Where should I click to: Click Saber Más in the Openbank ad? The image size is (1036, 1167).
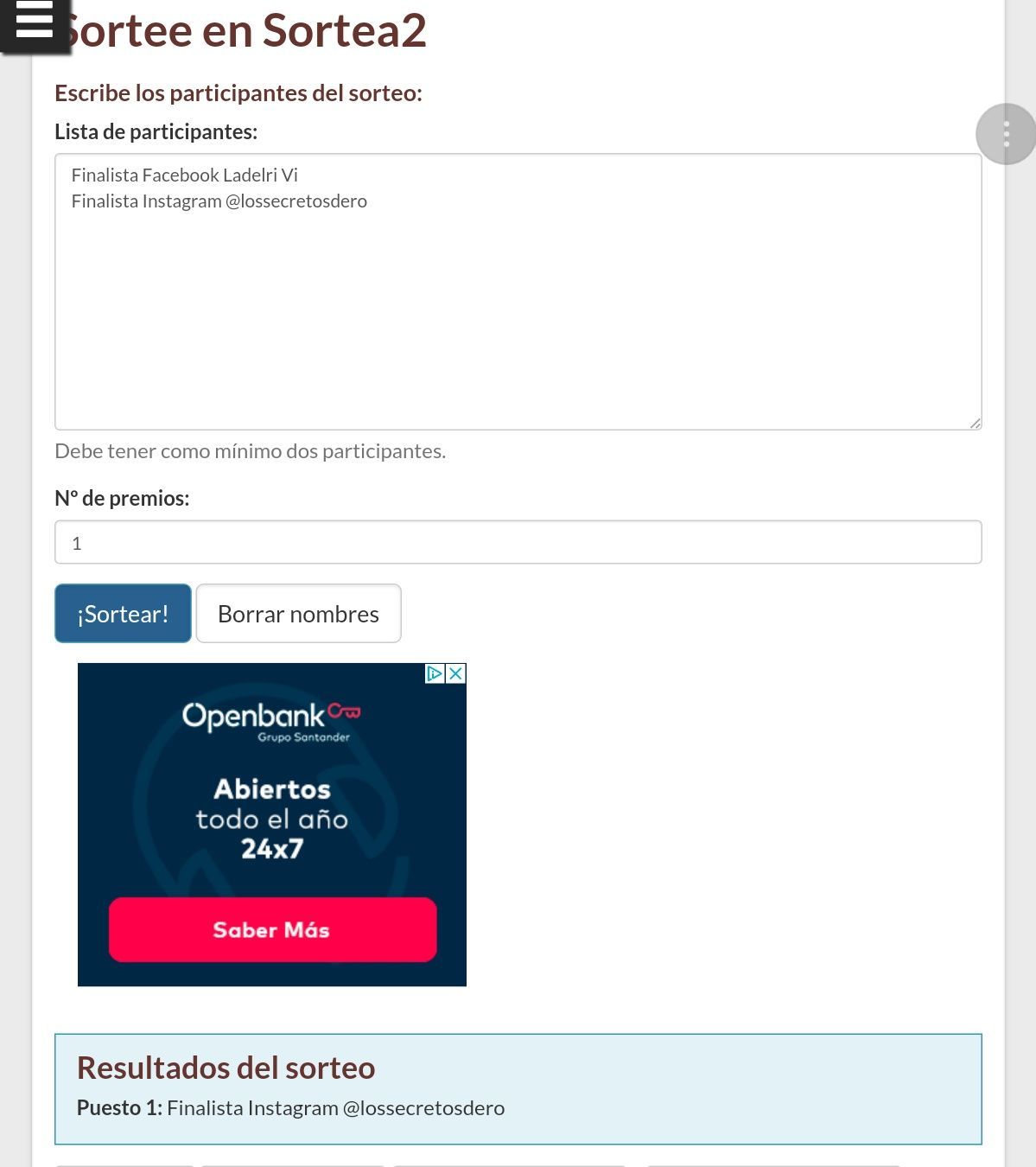pyautogui.click(x=271, y=930)
